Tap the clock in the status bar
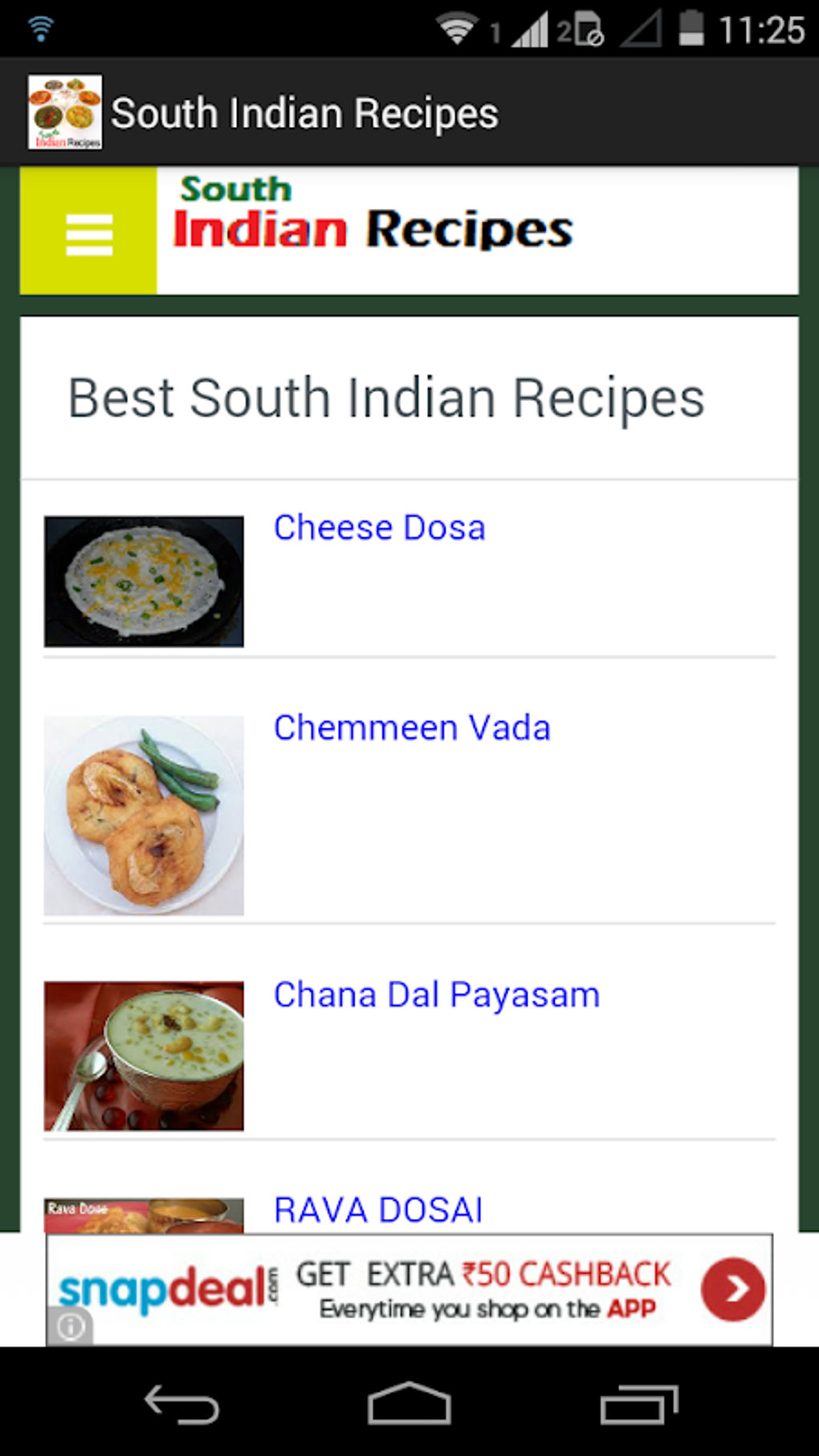Viewport: 819px width, 1456px height. (x=760, y=28)
